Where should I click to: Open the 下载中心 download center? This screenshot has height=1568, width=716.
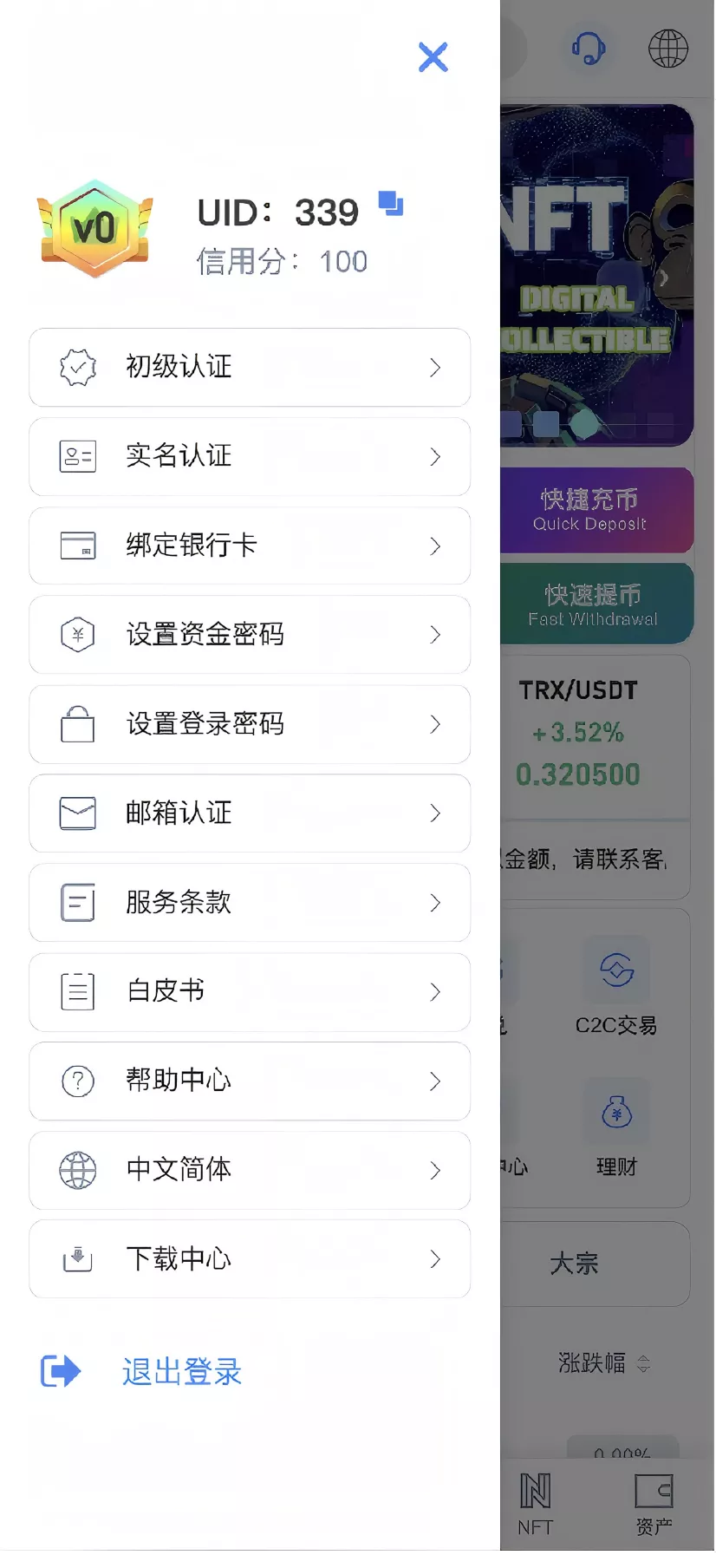tap(250, 1259)
